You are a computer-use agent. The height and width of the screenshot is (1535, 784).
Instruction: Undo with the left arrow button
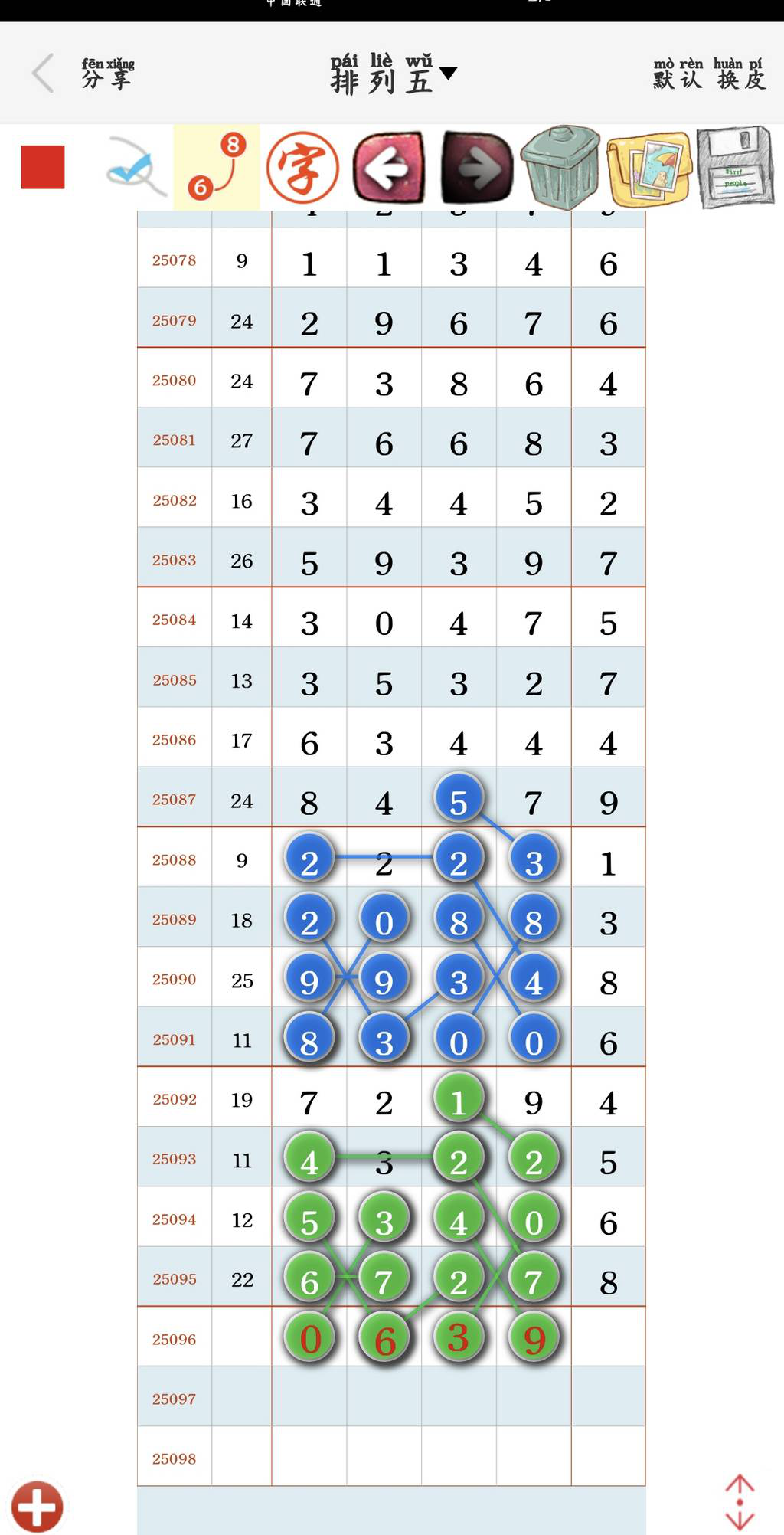[x=388, y=167]
